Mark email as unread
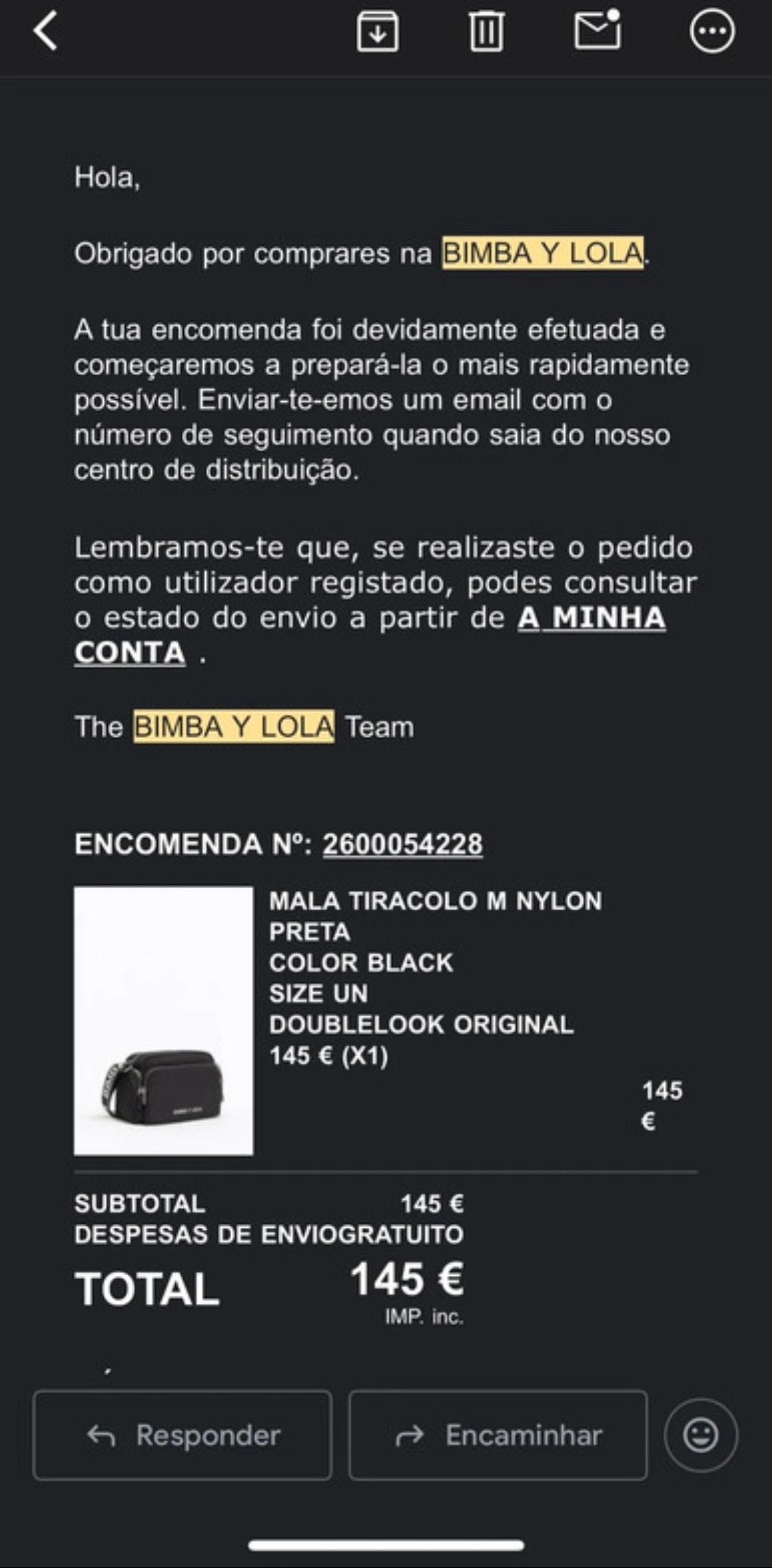The image size is (772, 1568). coord(597,32)
